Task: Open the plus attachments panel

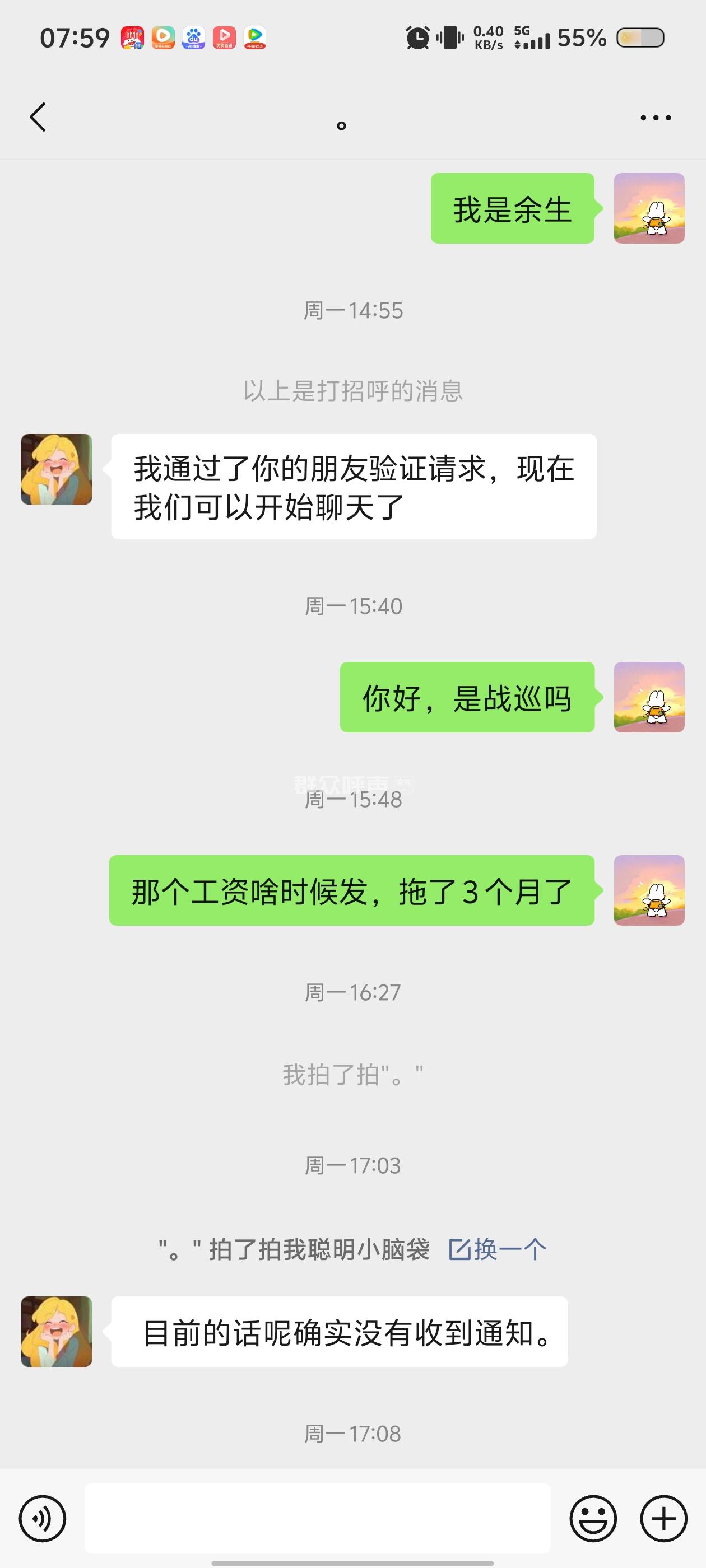Action: (x=663, y=1518)
